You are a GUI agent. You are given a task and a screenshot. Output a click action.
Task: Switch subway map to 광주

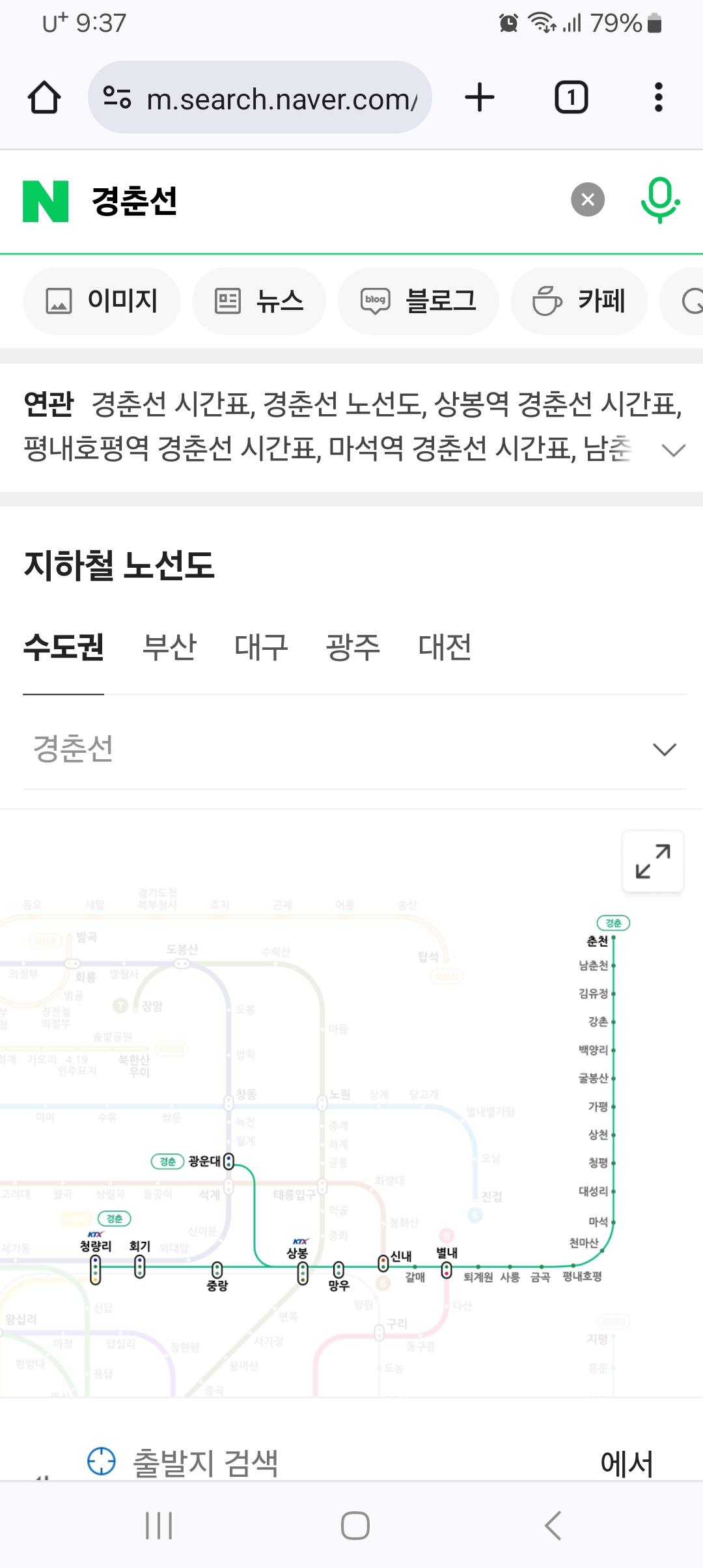tap(353, 647)
